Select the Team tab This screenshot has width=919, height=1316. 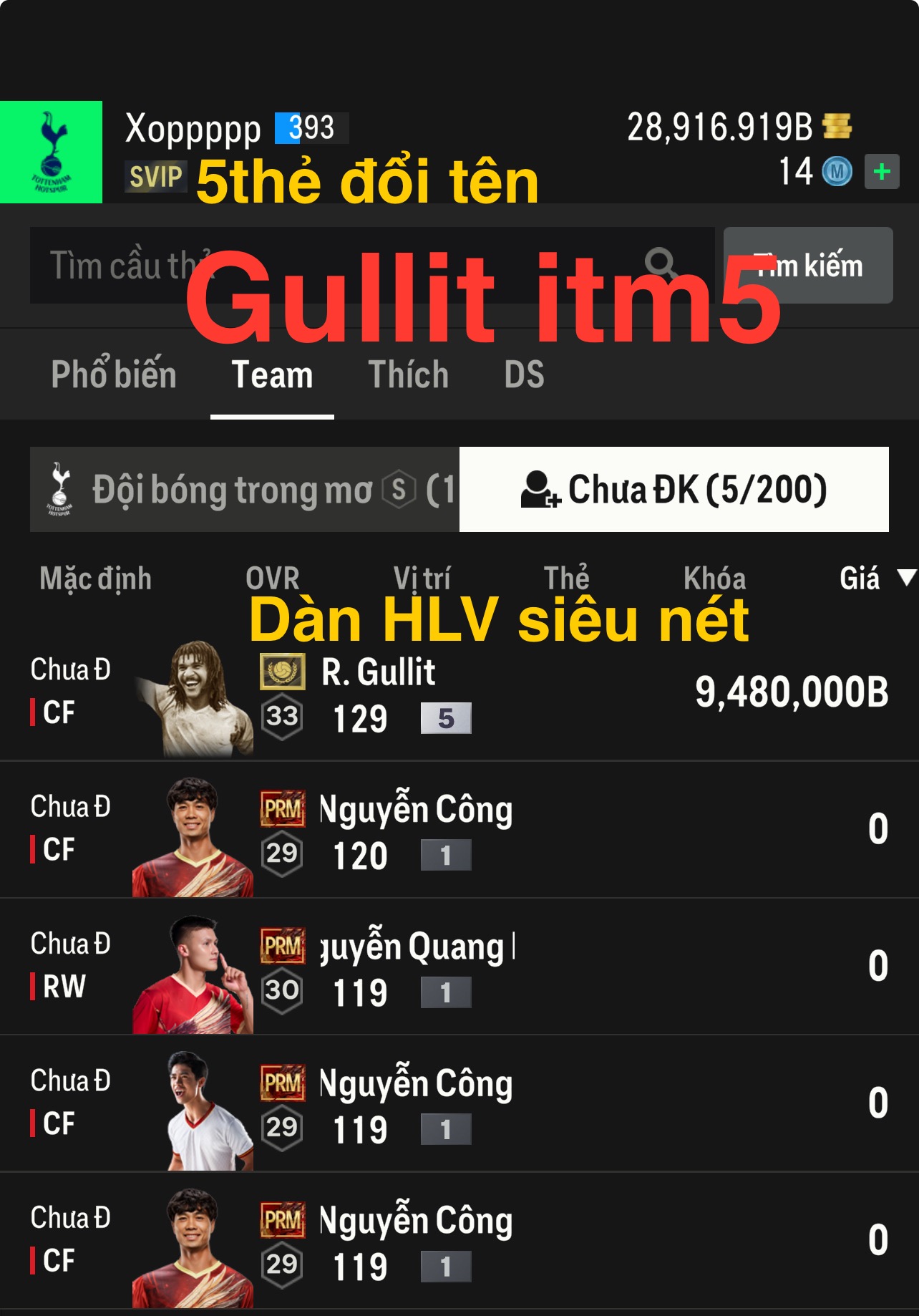tap(272, 375)
